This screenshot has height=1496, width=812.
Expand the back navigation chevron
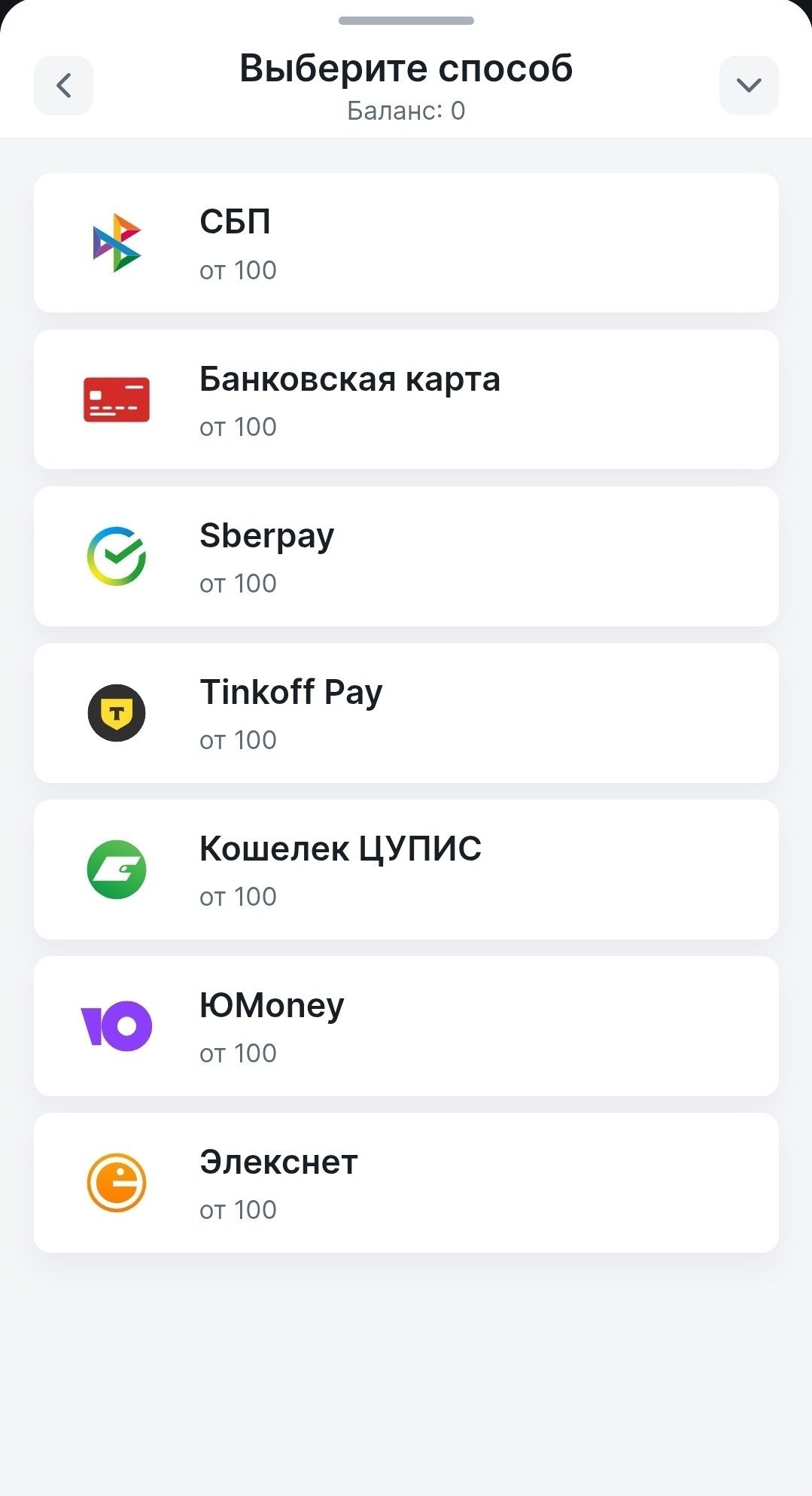tap(63, 85)
